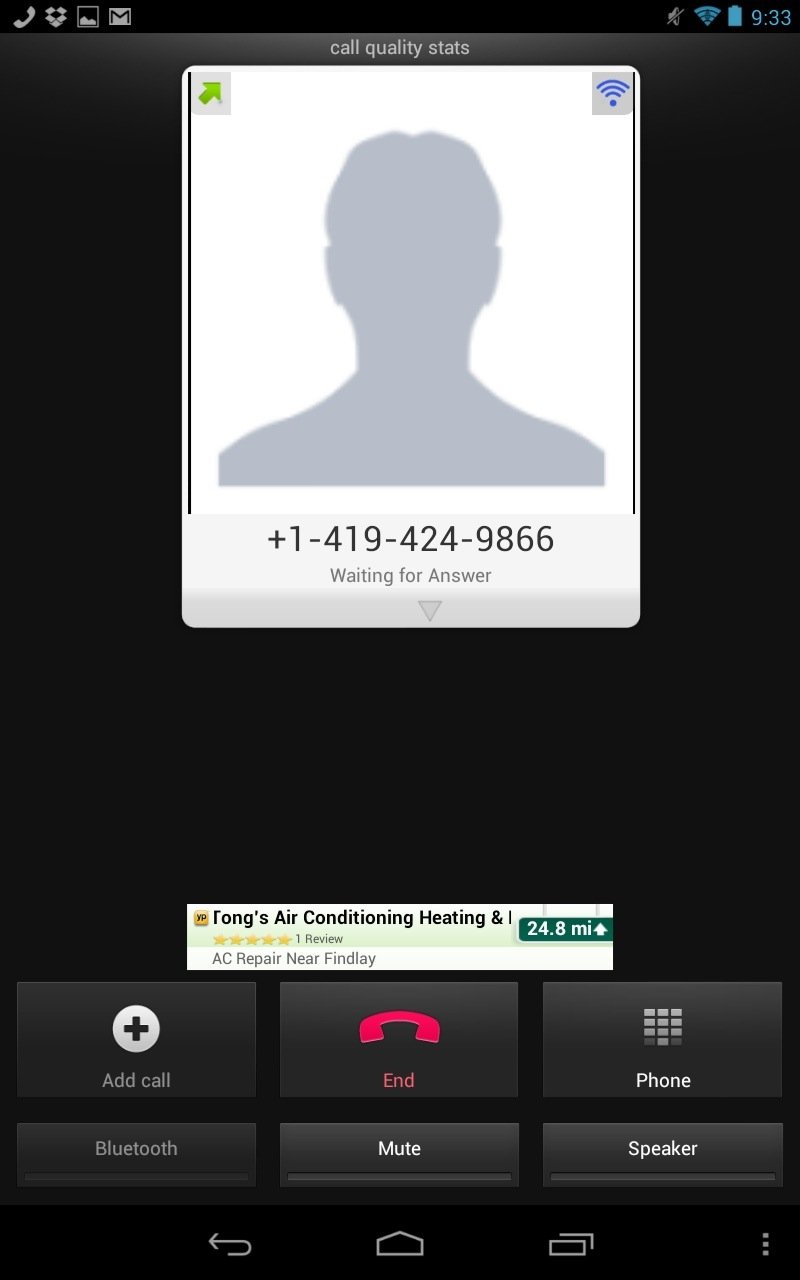Toggle Mute on the call

[x=399, y=1155]
